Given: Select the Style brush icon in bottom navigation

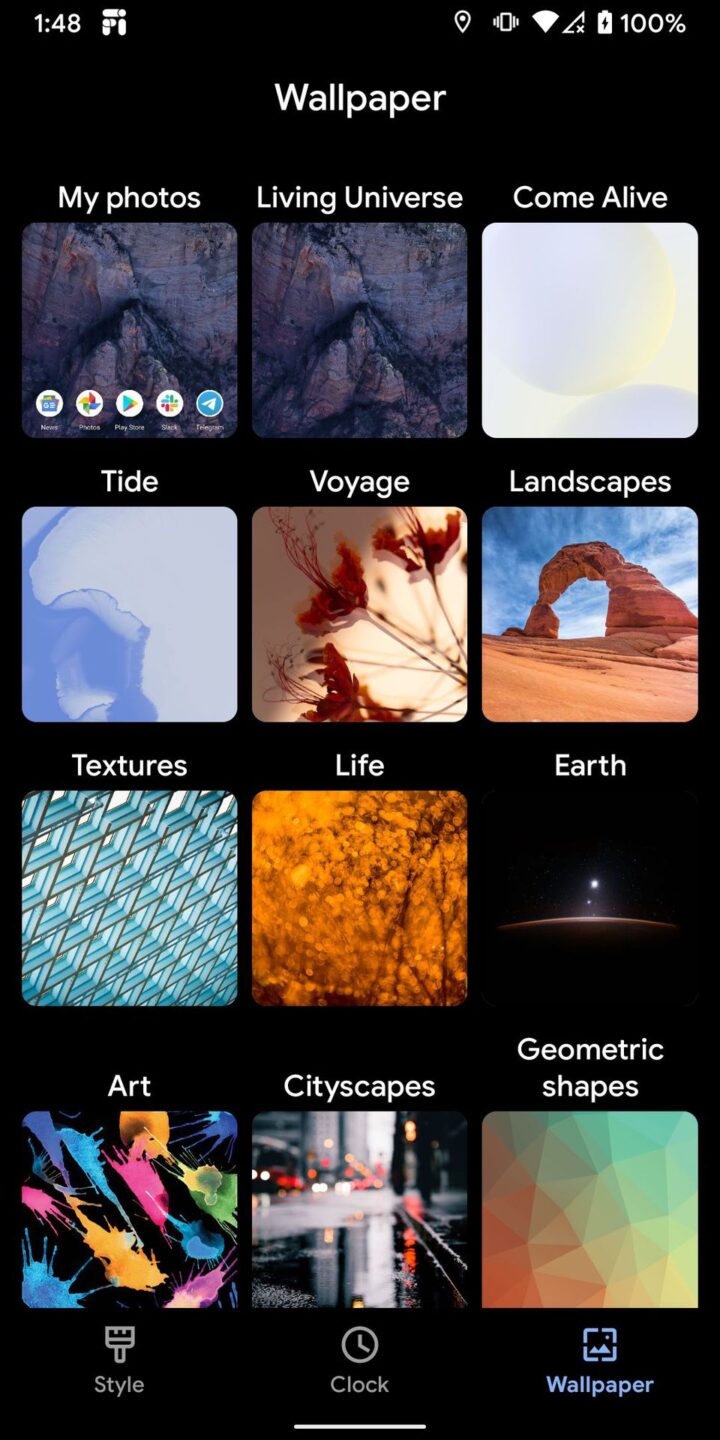Looking at the screenshot, I should pyautogui.click(x=118, y=1344).
